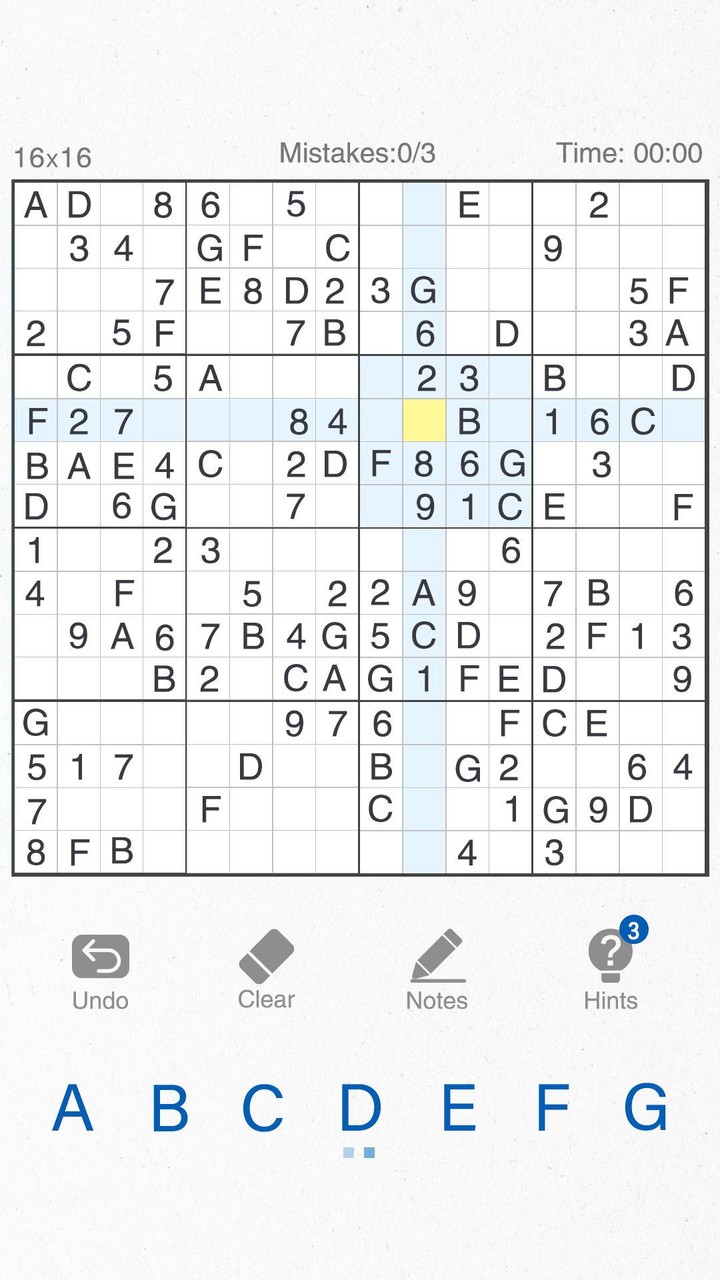This screenshot has width=720, height=1280.
Task: Click the Undo icon
Action: [x=98, y=955]
